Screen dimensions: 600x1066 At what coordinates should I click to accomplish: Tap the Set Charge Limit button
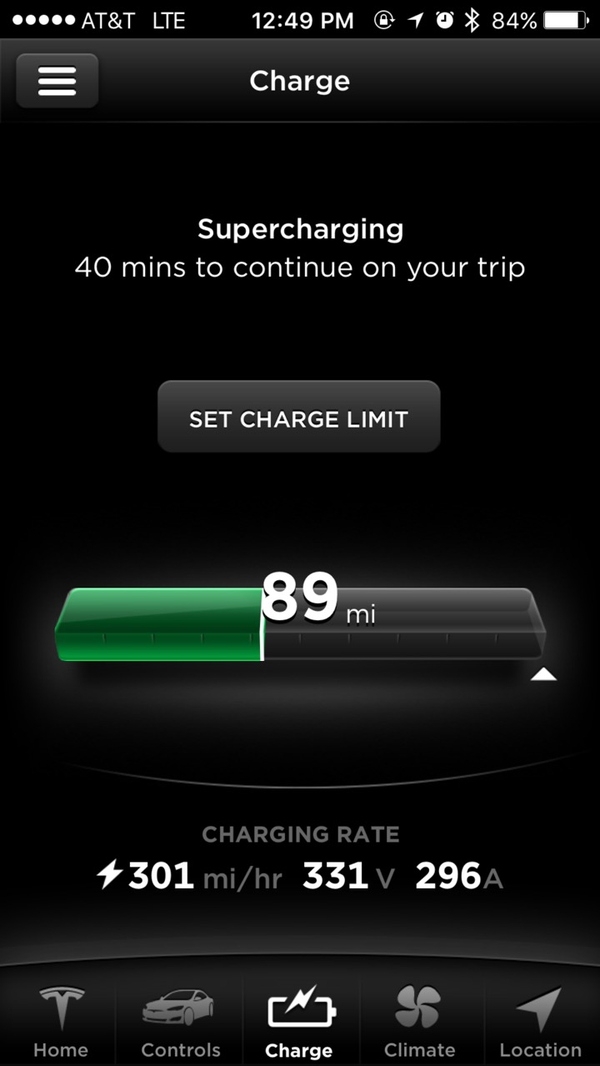click(298, 417)
